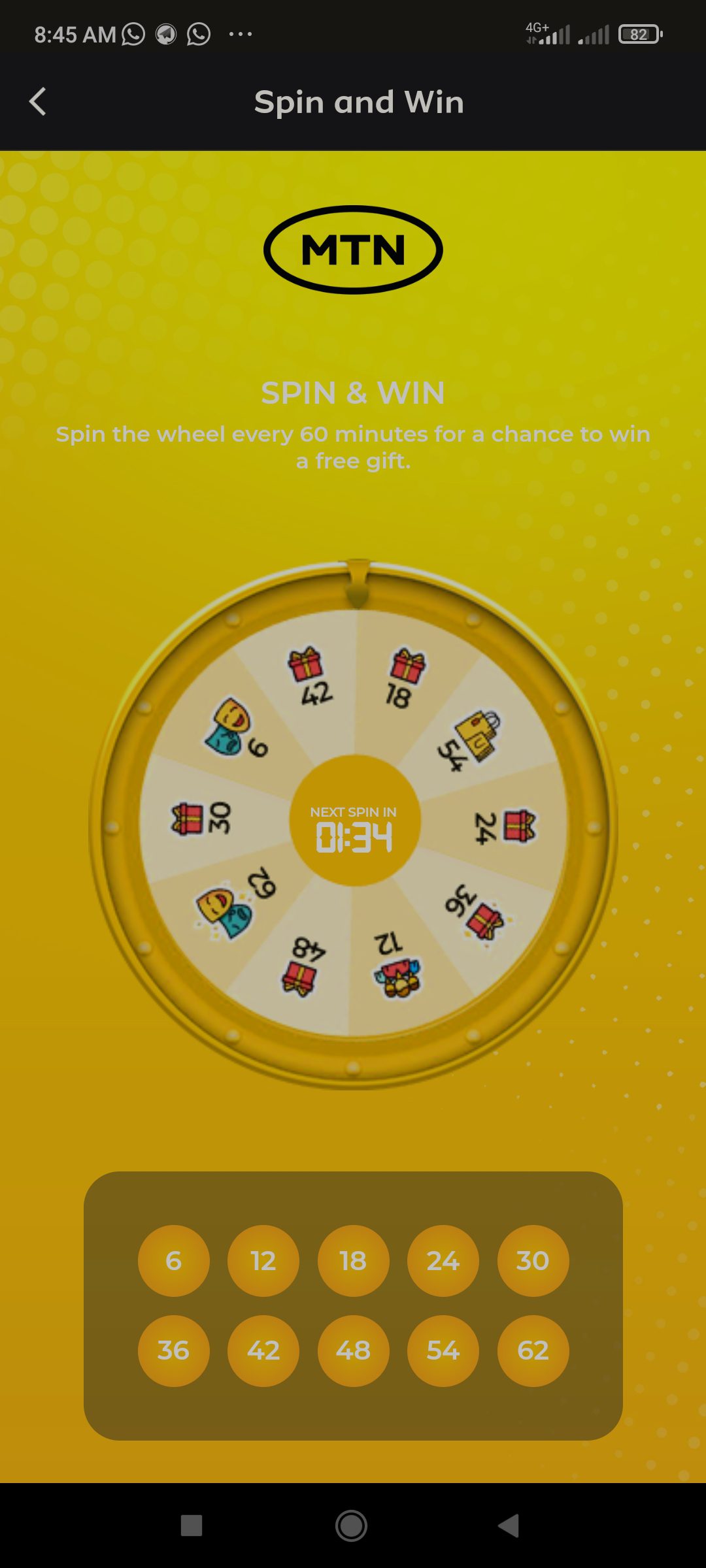Choose the number 42 chip

[263, 1350]
